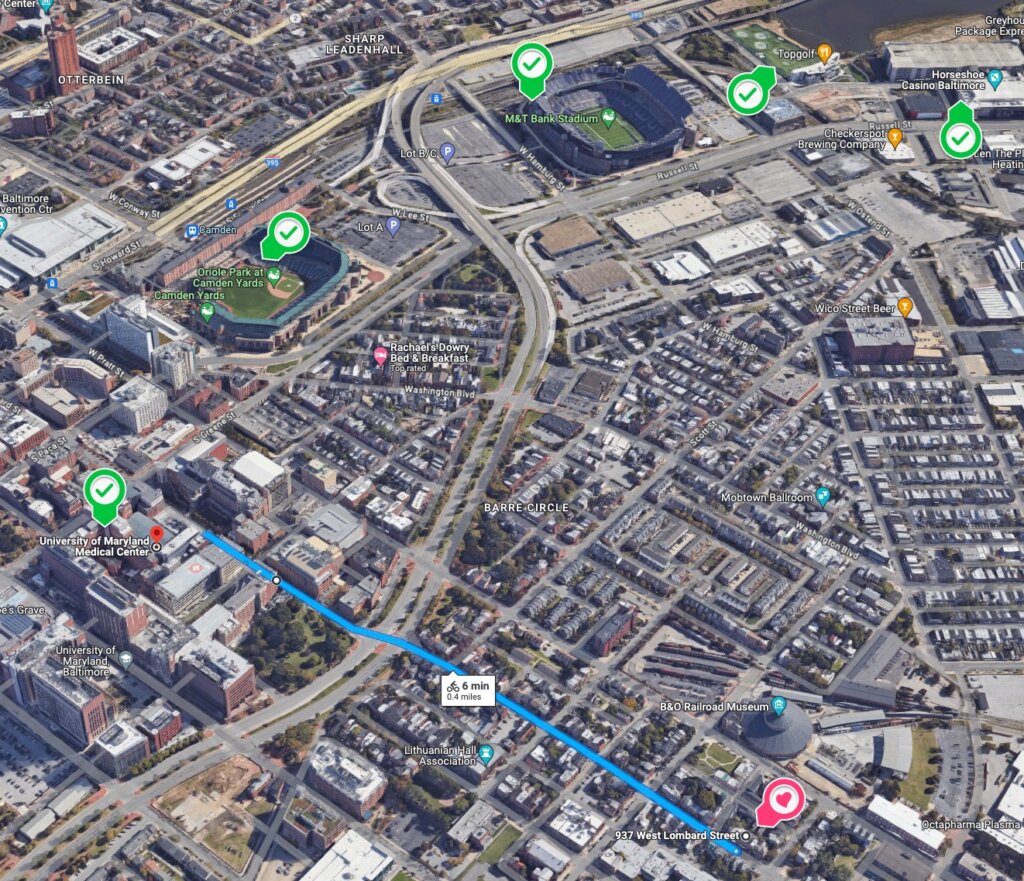The image size is (1024, 881).
Task: Open Rachael's Dowry Bed & Breakfast marker
Action: (380, 354)
